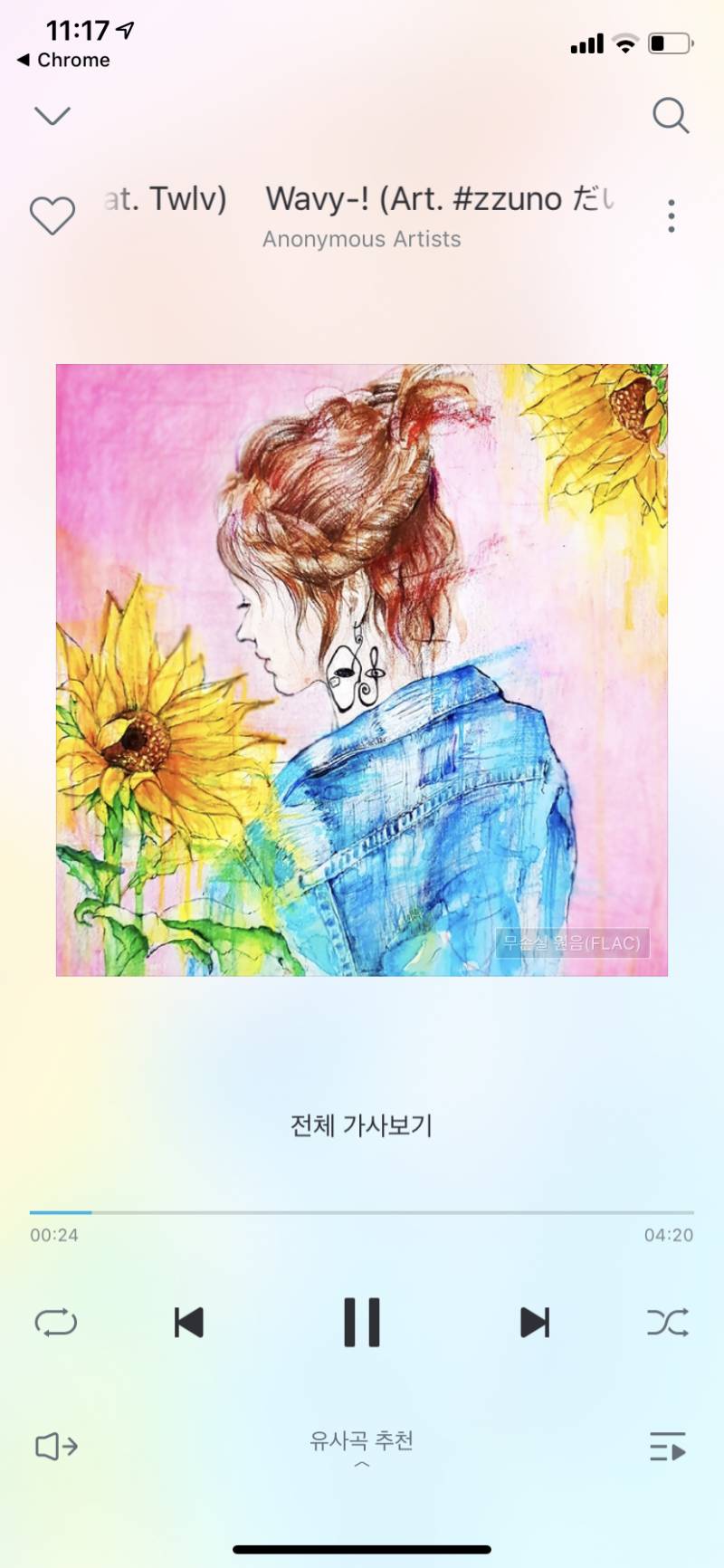Tap the artist name Anonymous Artists
The image size is (724, 1568).
click(x=362, y=239)
